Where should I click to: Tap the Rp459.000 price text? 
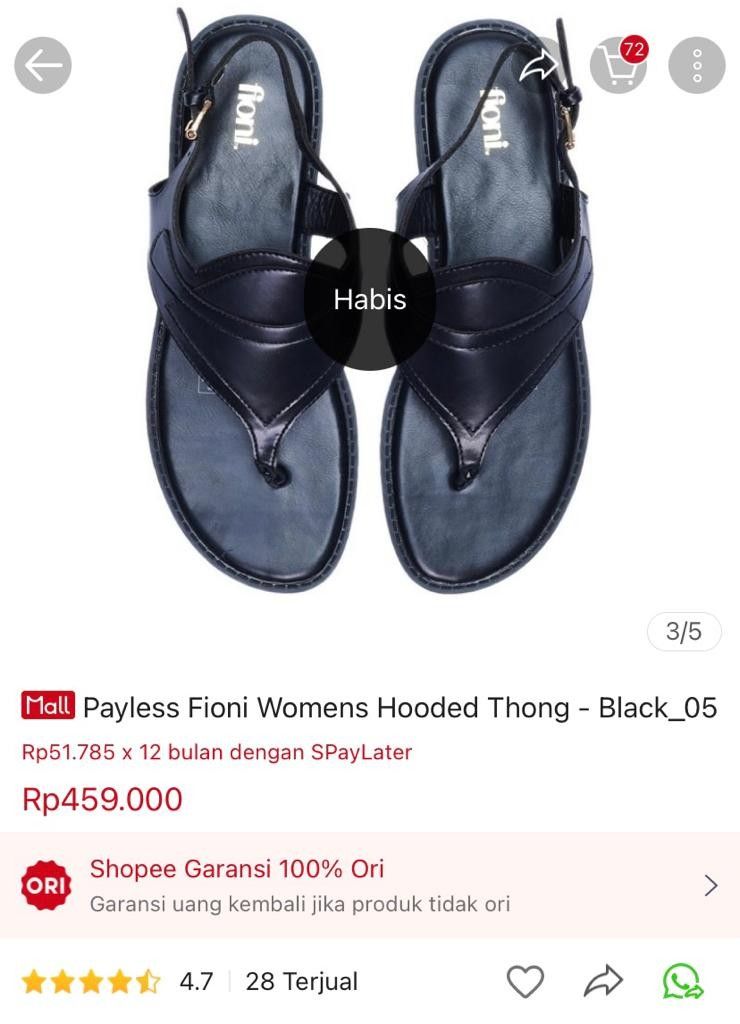pyautogui.click(x=99, y=800)
